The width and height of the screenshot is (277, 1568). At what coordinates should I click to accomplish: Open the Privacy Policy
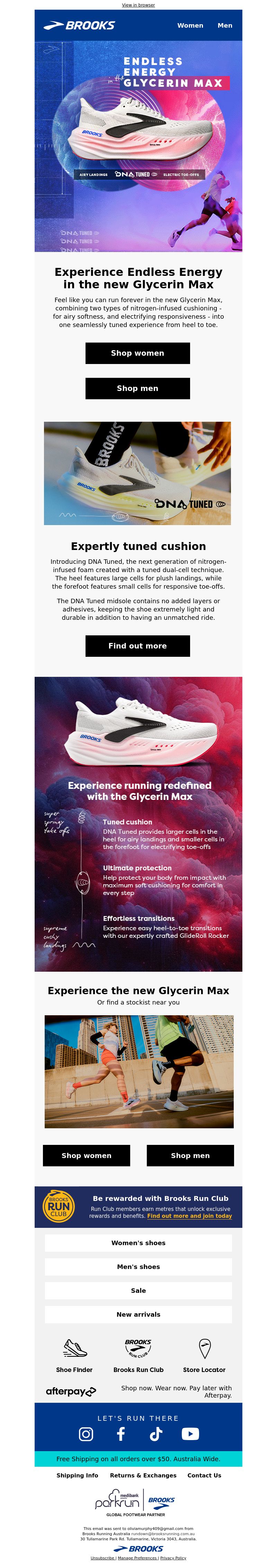173,1558
